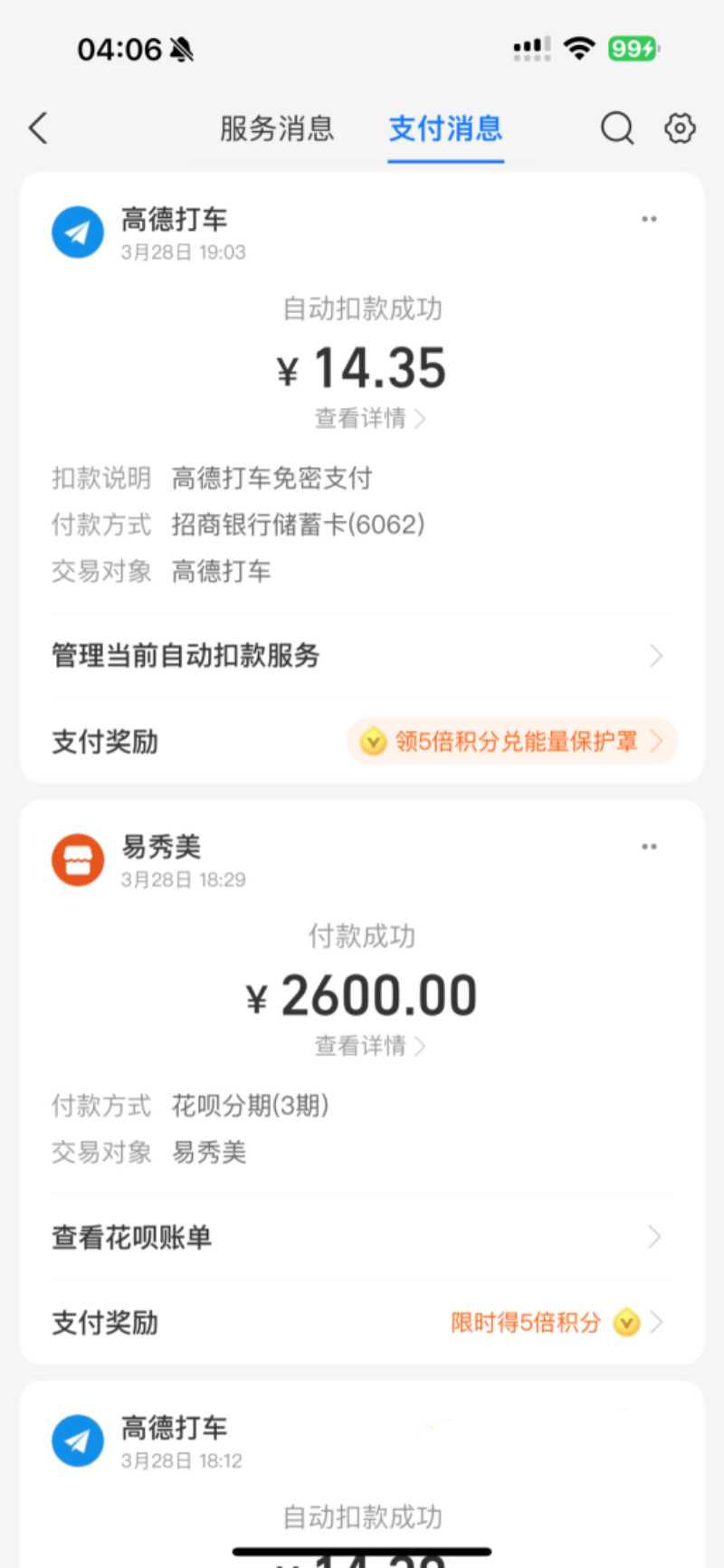Select the 支付消息 tab
The height and width of the screenshot is (1568, 724).
pos(445,128)
